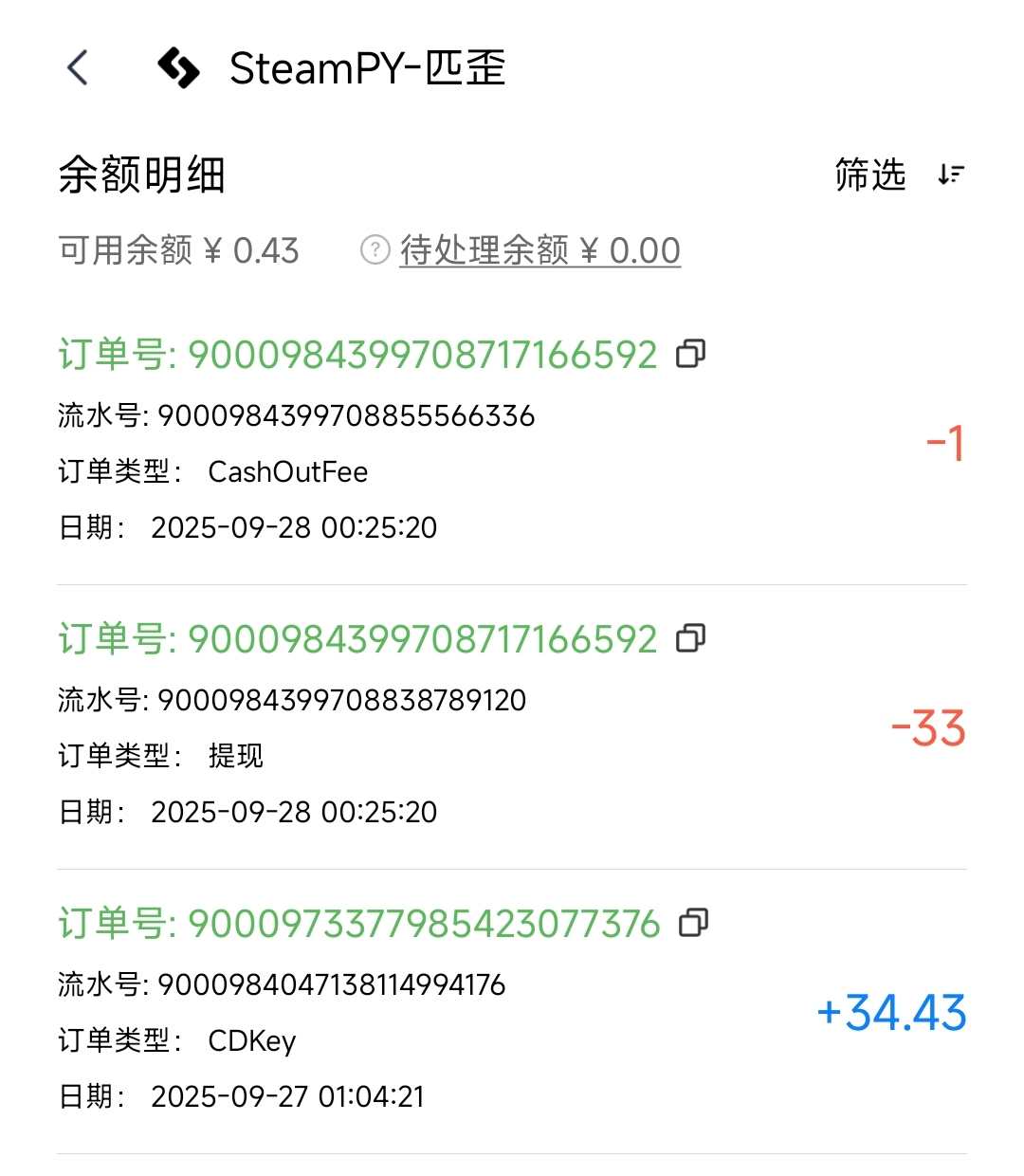Viewport: 1024px width, 1176px height.
Task: Tap the sort order icon
Action: coord(950,175)
